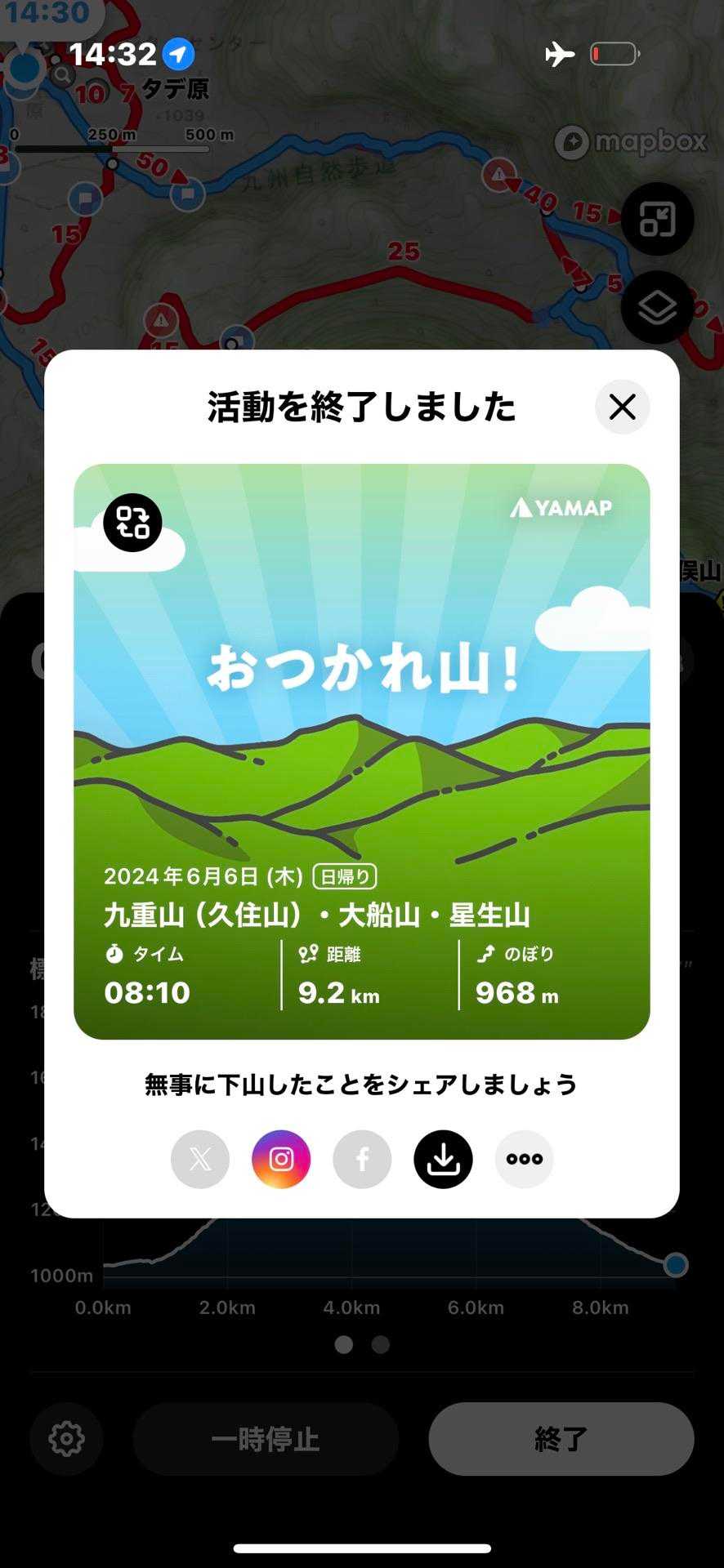The height and width of the screenshot is (1568, 724).
Task: Share the result on X
Action: (200, 1159)
